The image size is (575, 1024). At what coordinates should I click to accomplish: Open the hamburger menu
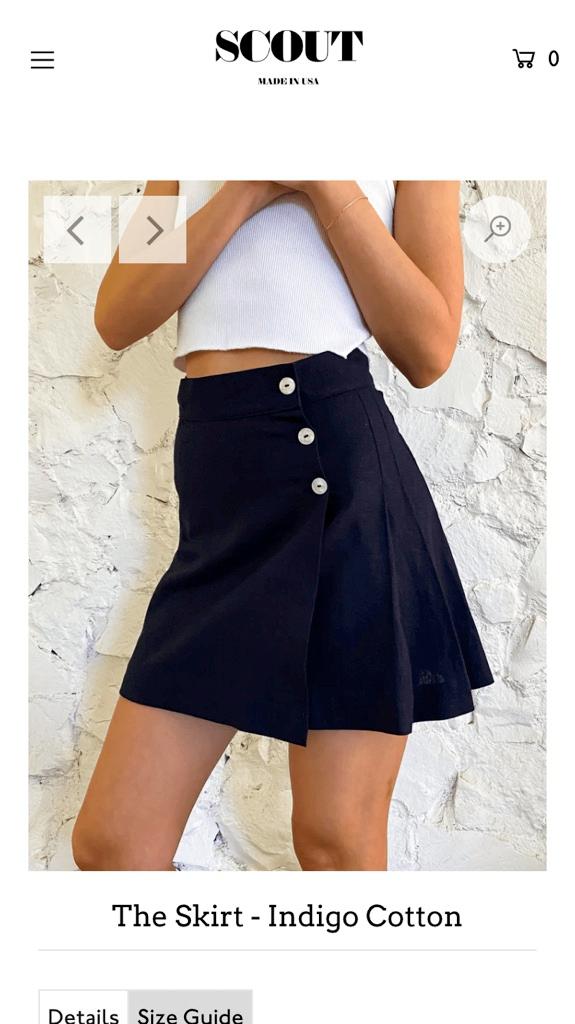[x=42, y=60]
